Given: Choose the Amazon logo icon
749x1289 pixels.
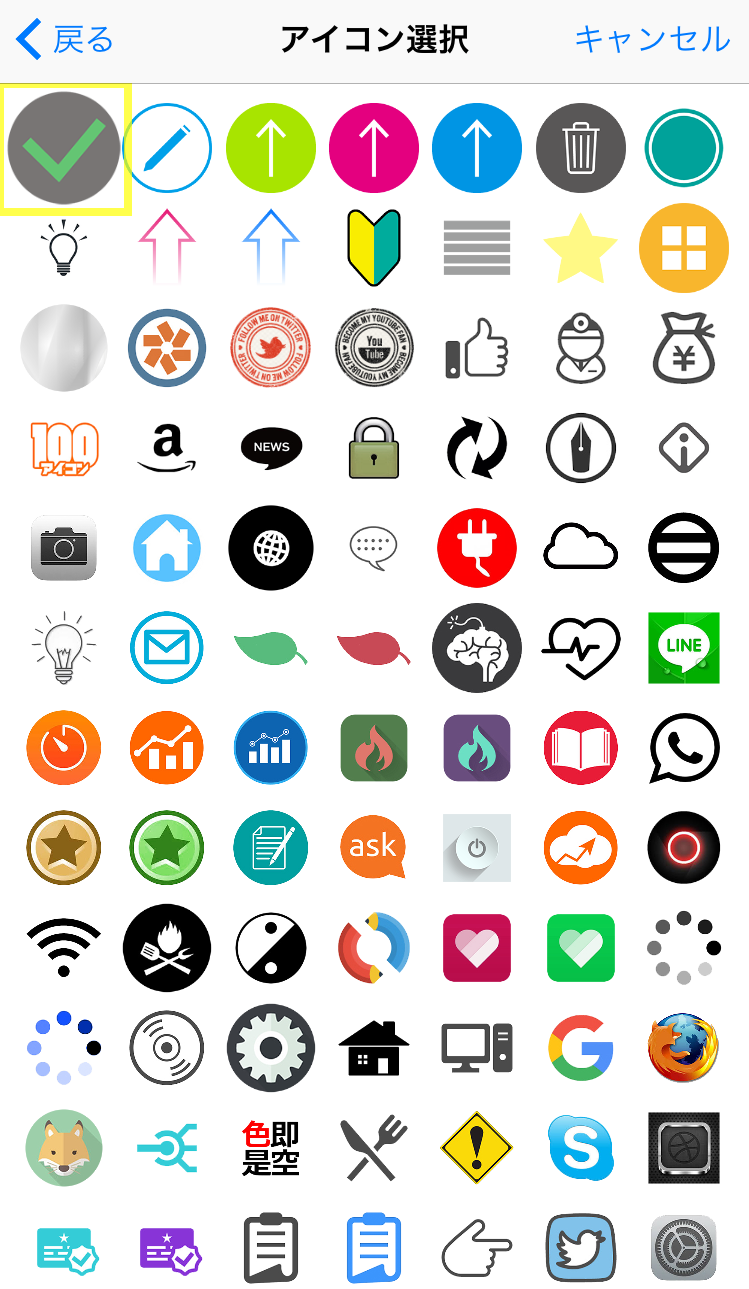Looking at the screenshot, I should pyautogui.click(x=167, y=447).
